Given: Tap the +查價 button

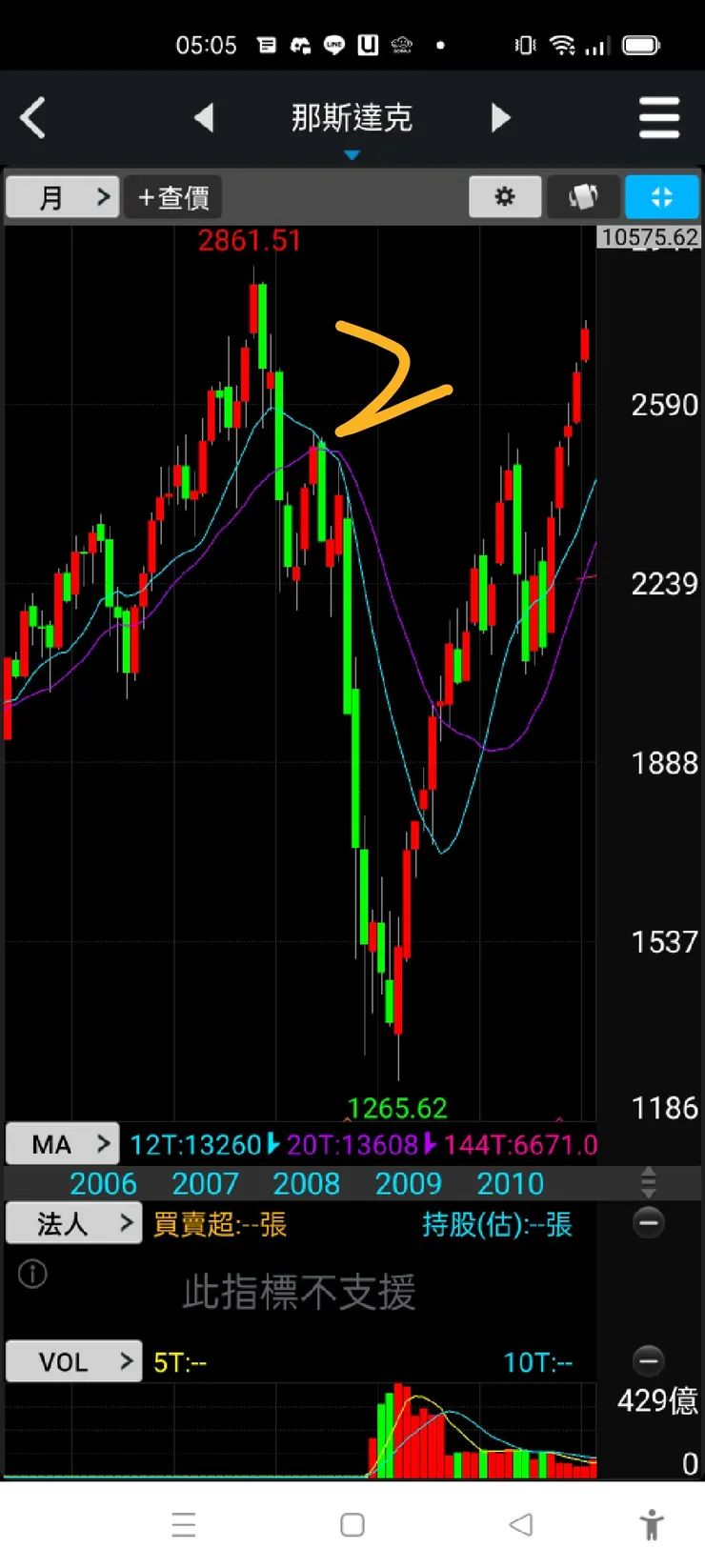Looking at the screenshot, I should (x=173, y=197).
